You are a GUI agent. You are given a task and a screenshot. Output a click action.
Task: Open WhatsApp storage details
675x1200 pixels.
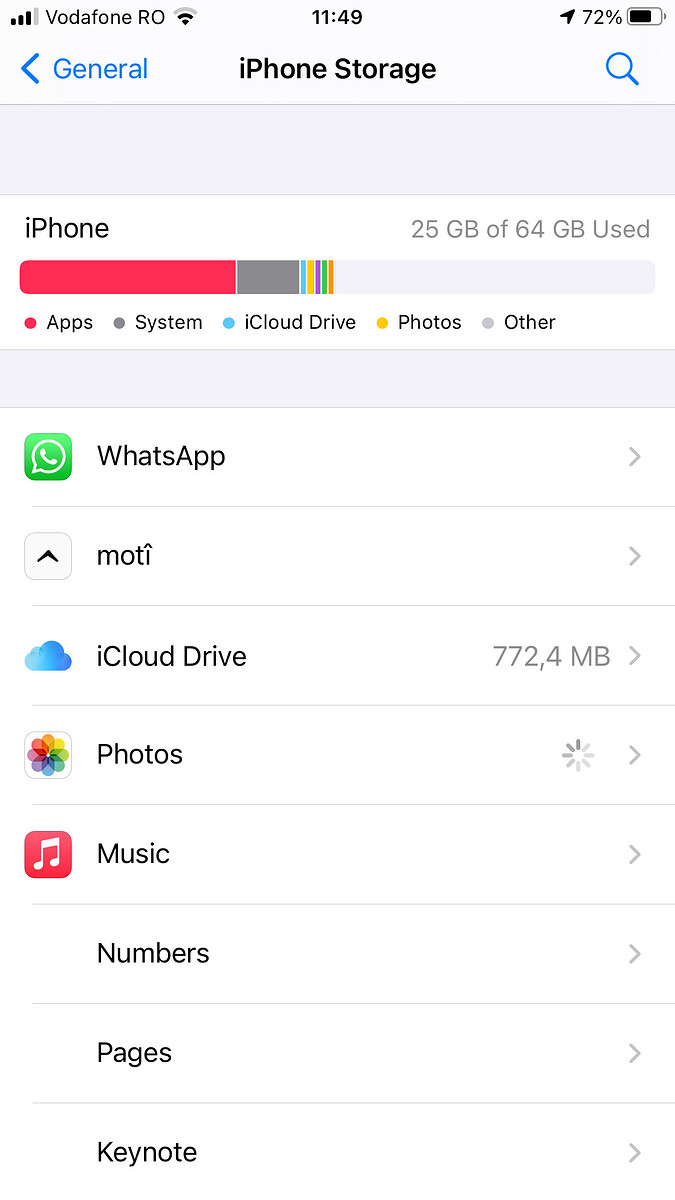[x=337, y=457]
